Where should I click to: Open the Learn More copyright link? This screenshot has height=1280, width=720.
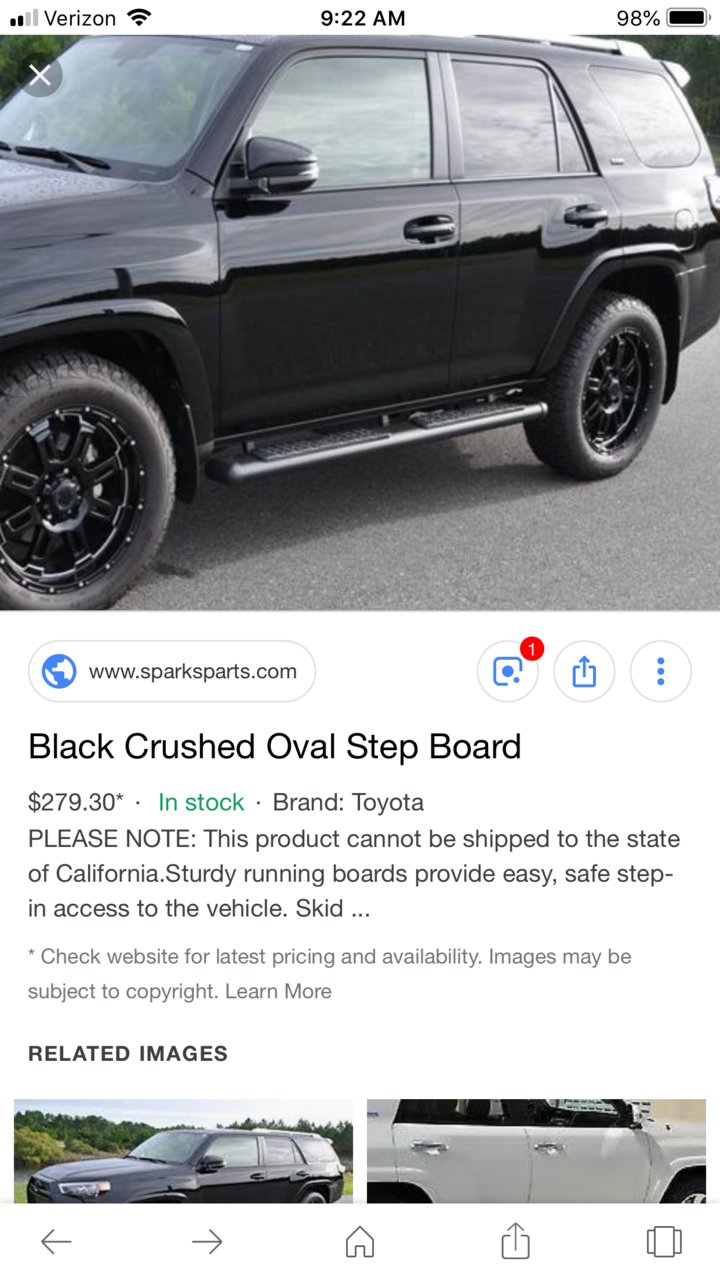[x=278, y=991]
